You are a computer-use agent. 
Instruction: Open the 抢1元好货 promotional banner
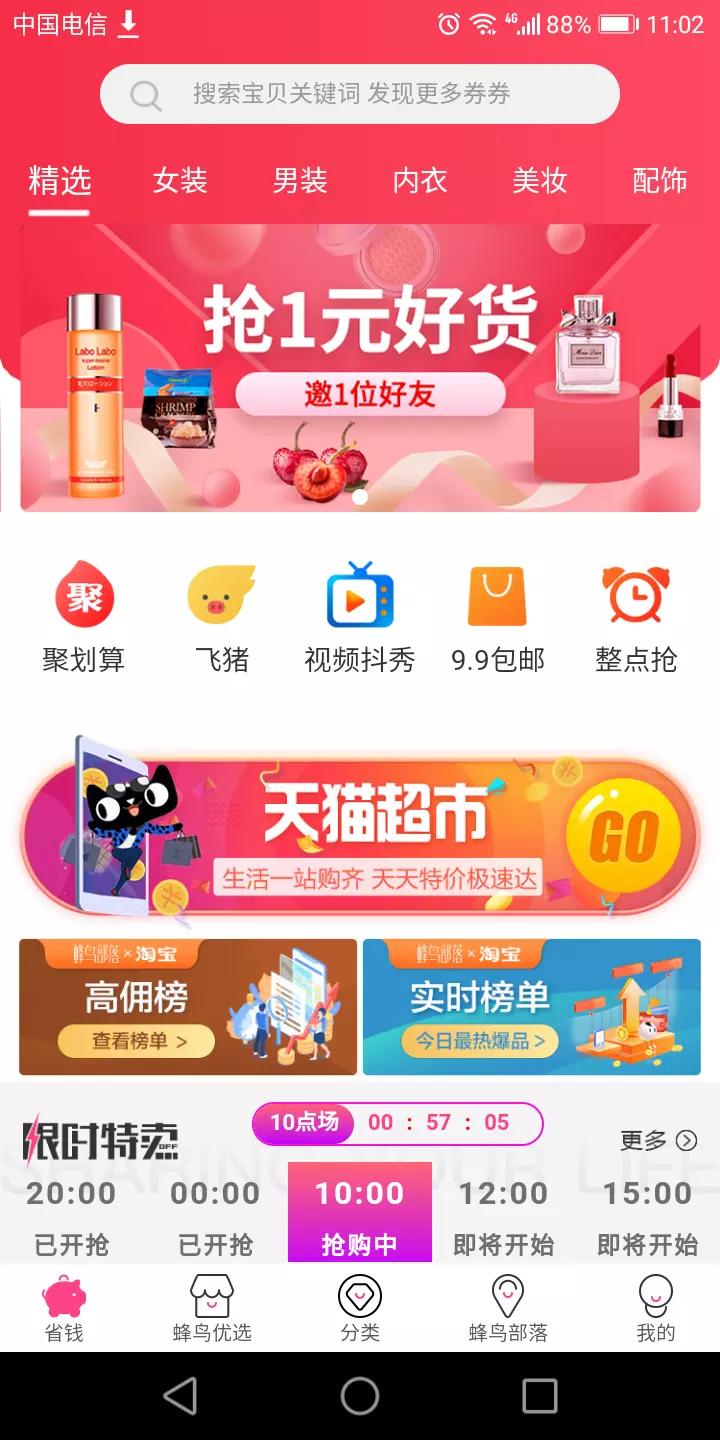[x=360, y=368]
